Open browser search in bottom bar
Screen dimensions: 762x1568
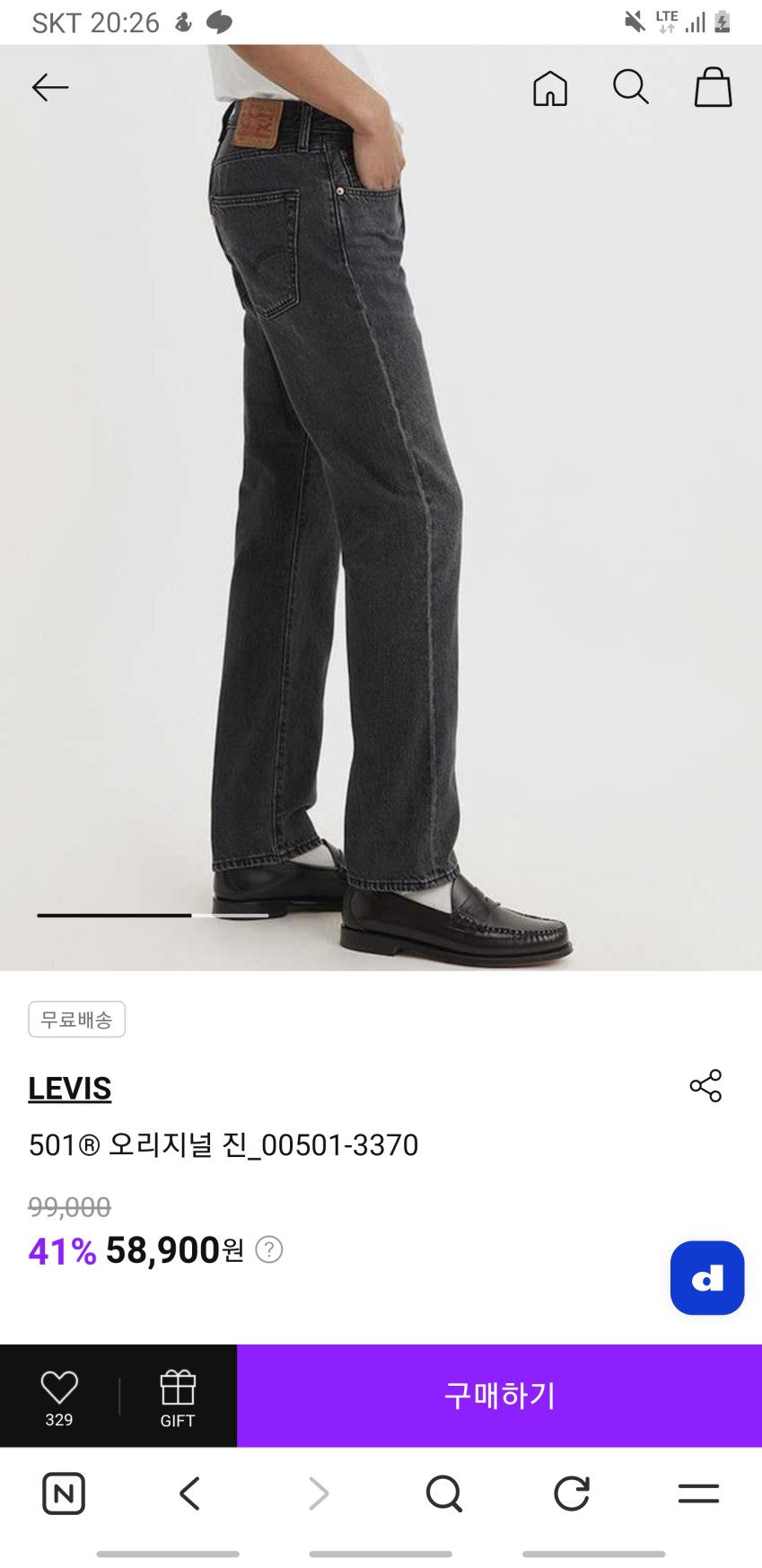(443, 1494)
